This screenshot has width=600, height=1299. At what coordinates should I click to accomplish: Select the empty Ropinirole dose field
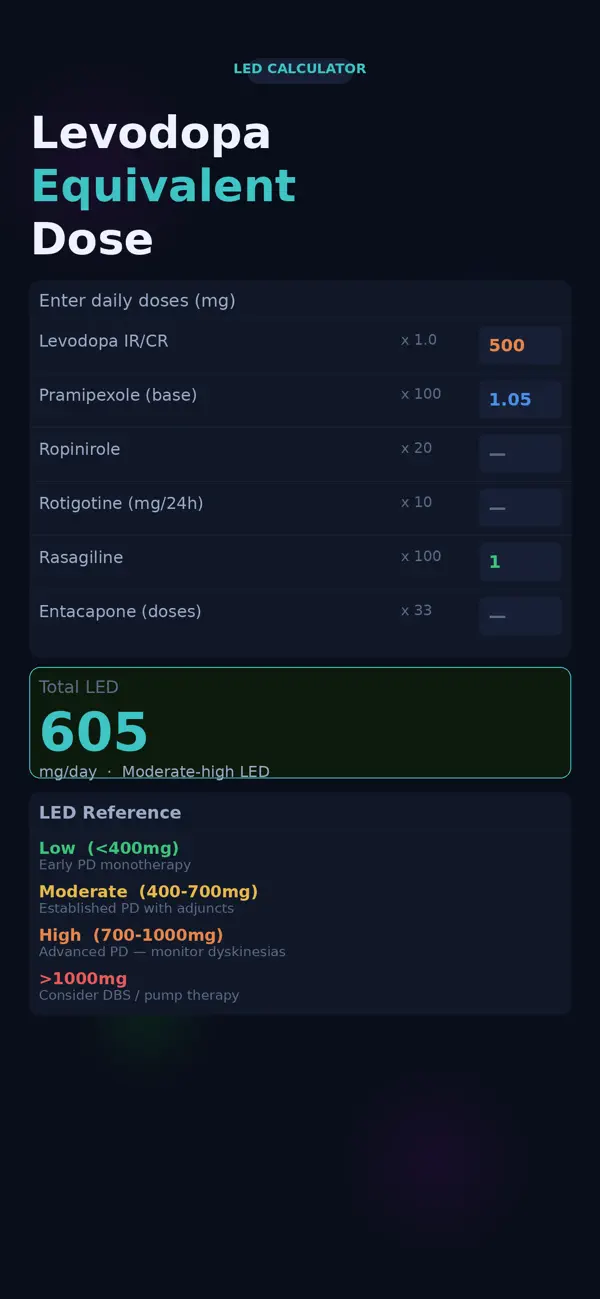tap(520, 453)
